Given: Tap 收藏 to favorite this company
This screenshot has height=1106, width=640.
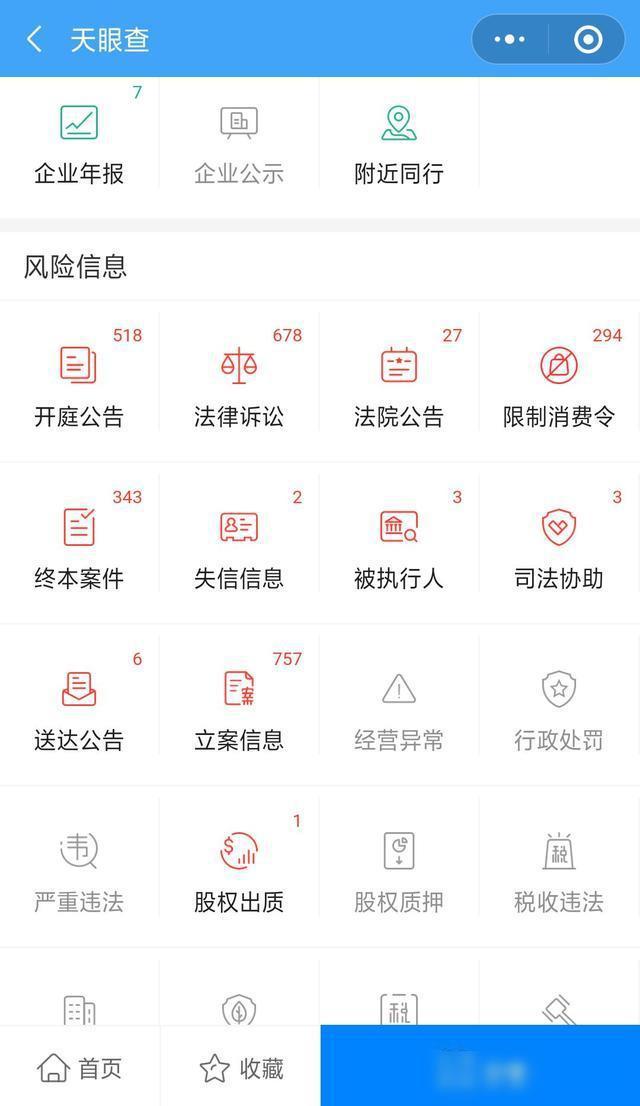Looking at the screenshot, I should pyautogui.click(x=241, y=1068).
